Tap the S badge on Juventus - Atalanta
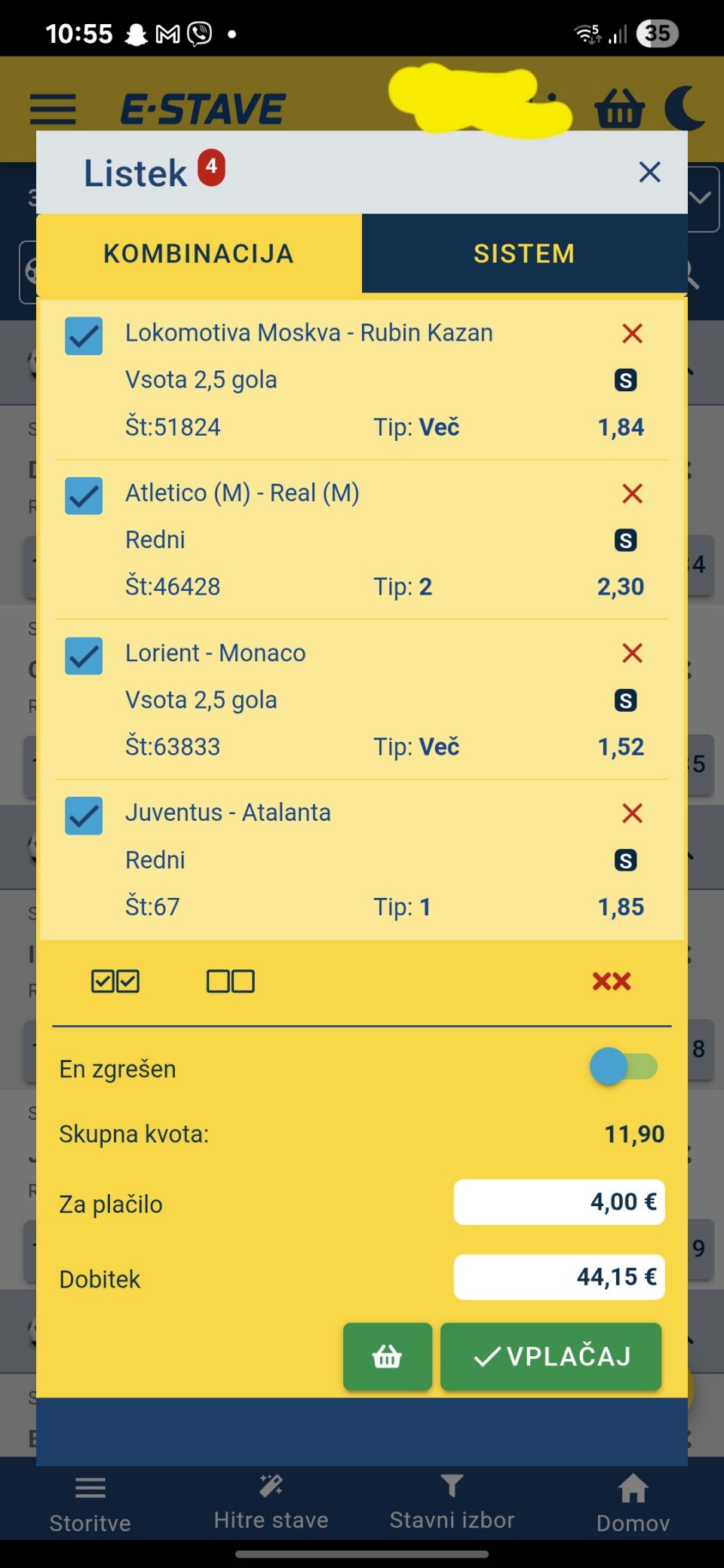 [625, 860]
